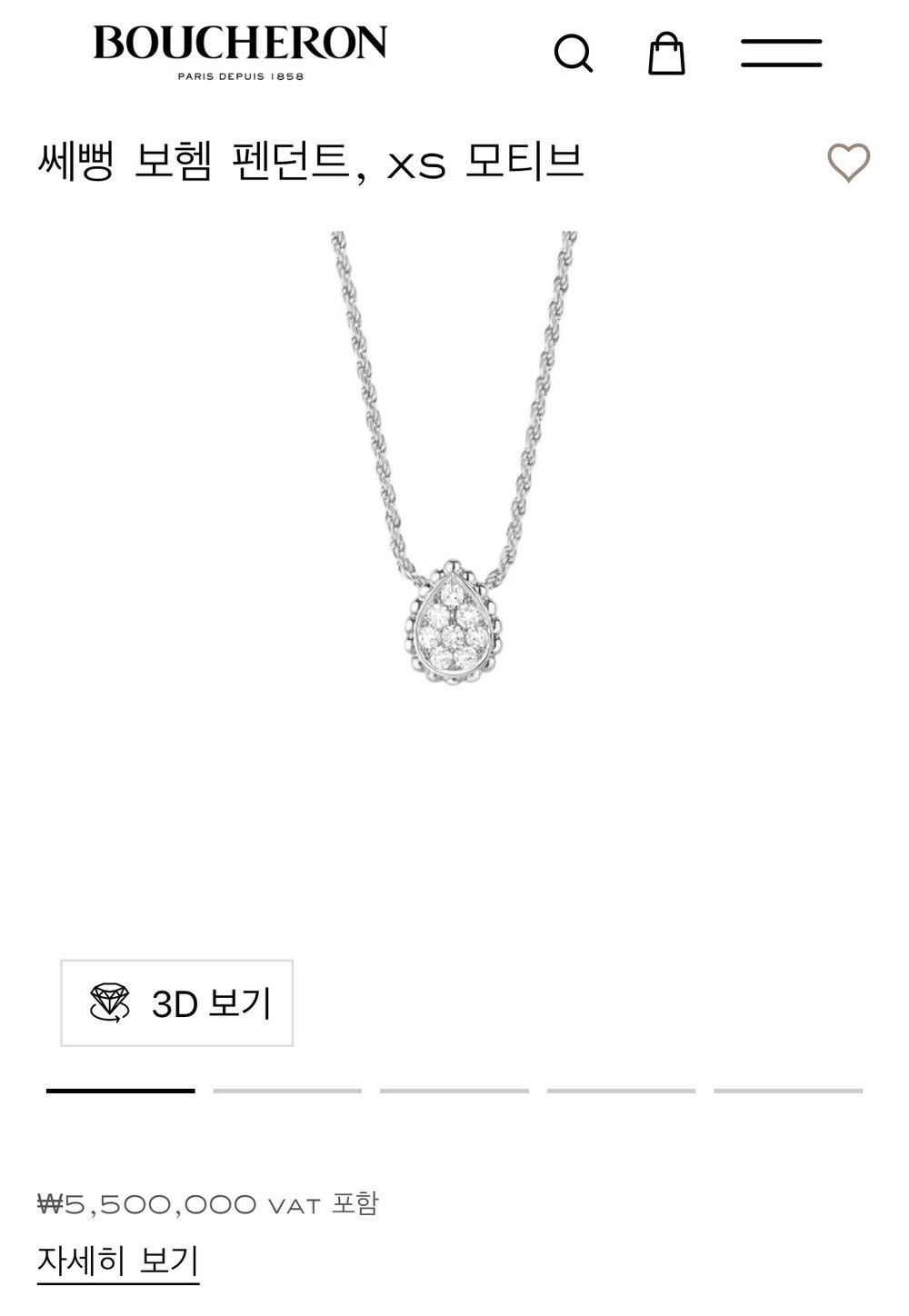Select the second image indicator bar
Viewport: 909px width, 1316px height.
[287, 1091]
